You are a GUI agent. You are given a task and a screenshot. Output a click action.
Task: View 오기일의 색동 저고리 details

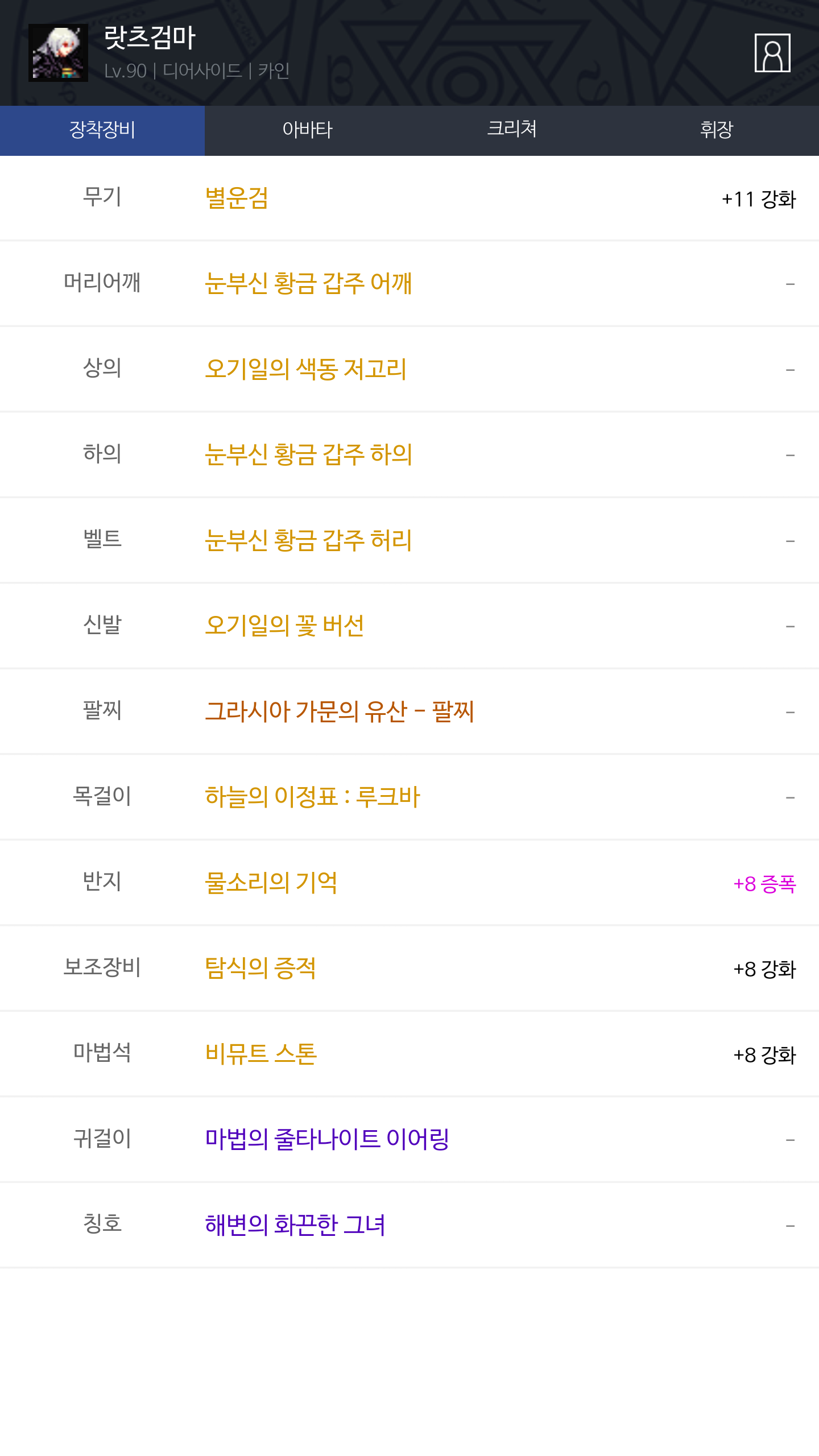tap(306, 369)
